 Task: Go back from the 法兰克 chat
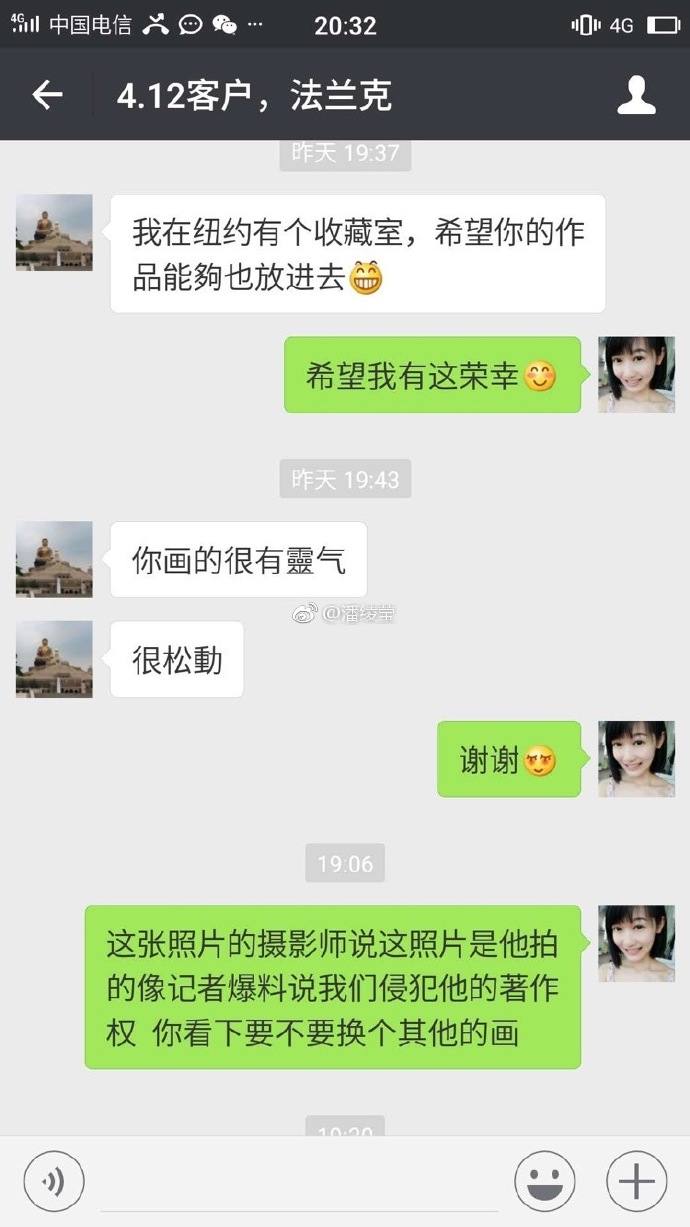tap(47, 95)
